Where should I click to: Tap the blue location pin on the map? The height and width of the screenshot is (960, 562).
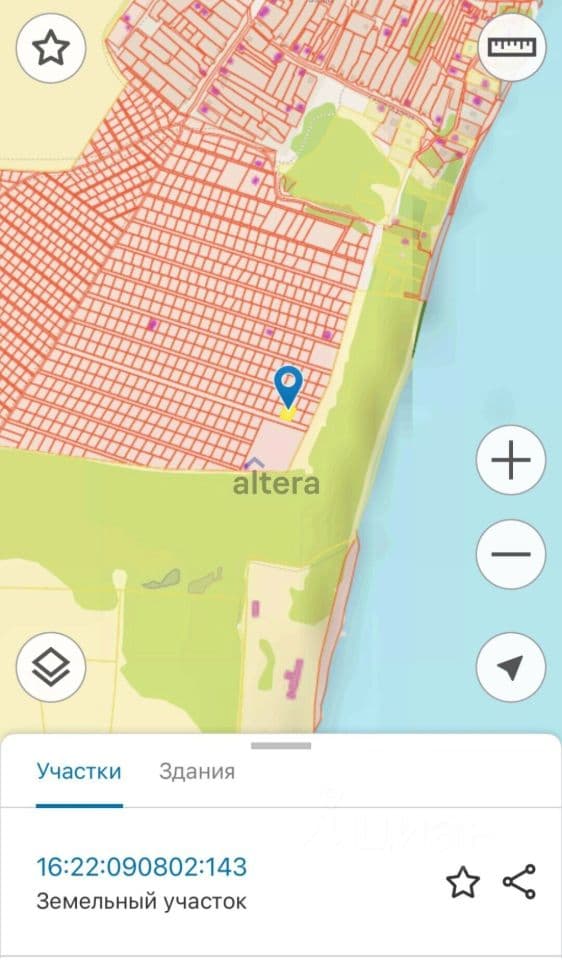point(288,388)
